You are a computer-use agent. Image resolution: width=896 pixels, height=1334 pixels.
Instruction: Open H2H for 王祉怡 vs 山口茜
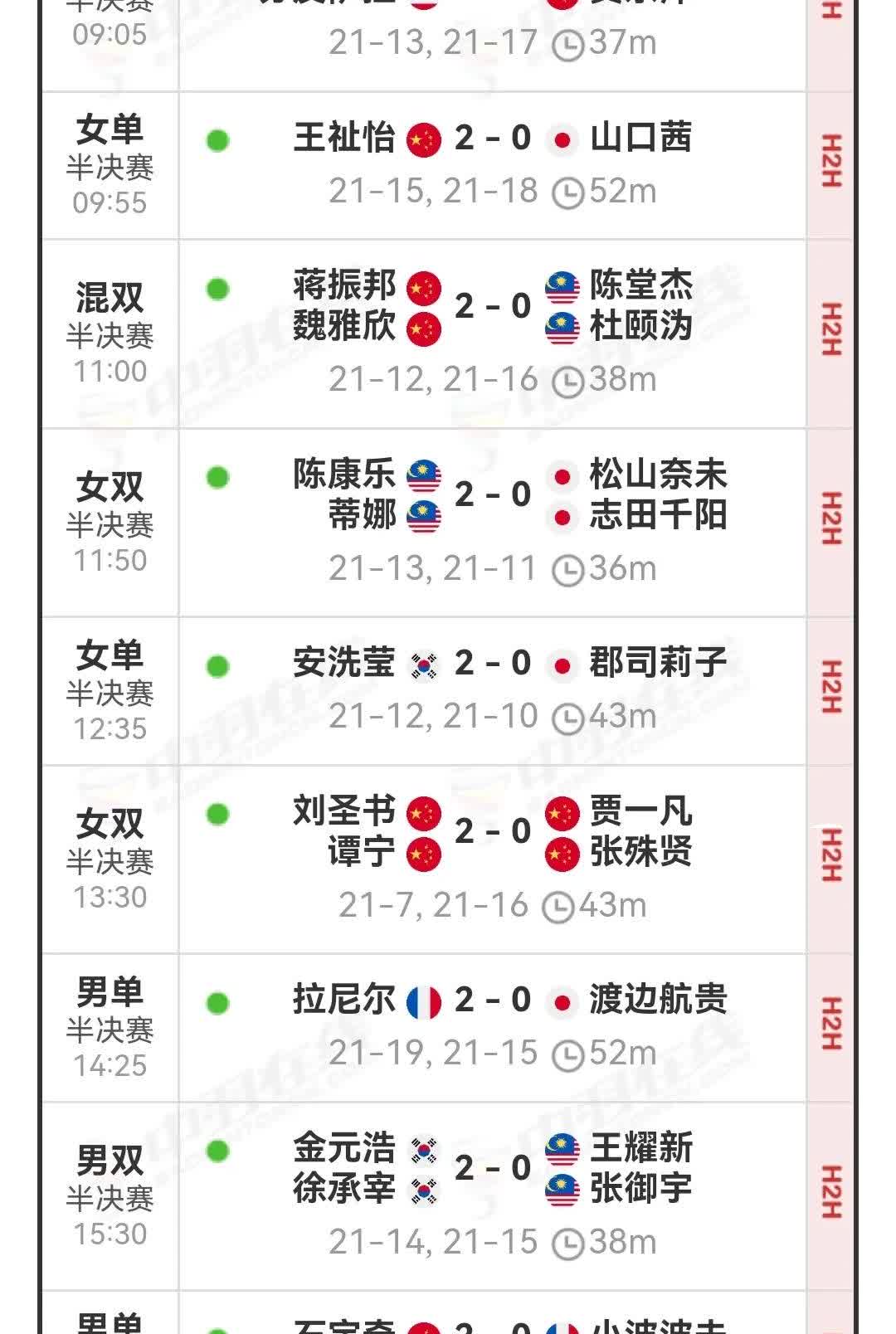pyautogui.click(x=830, y=165)
